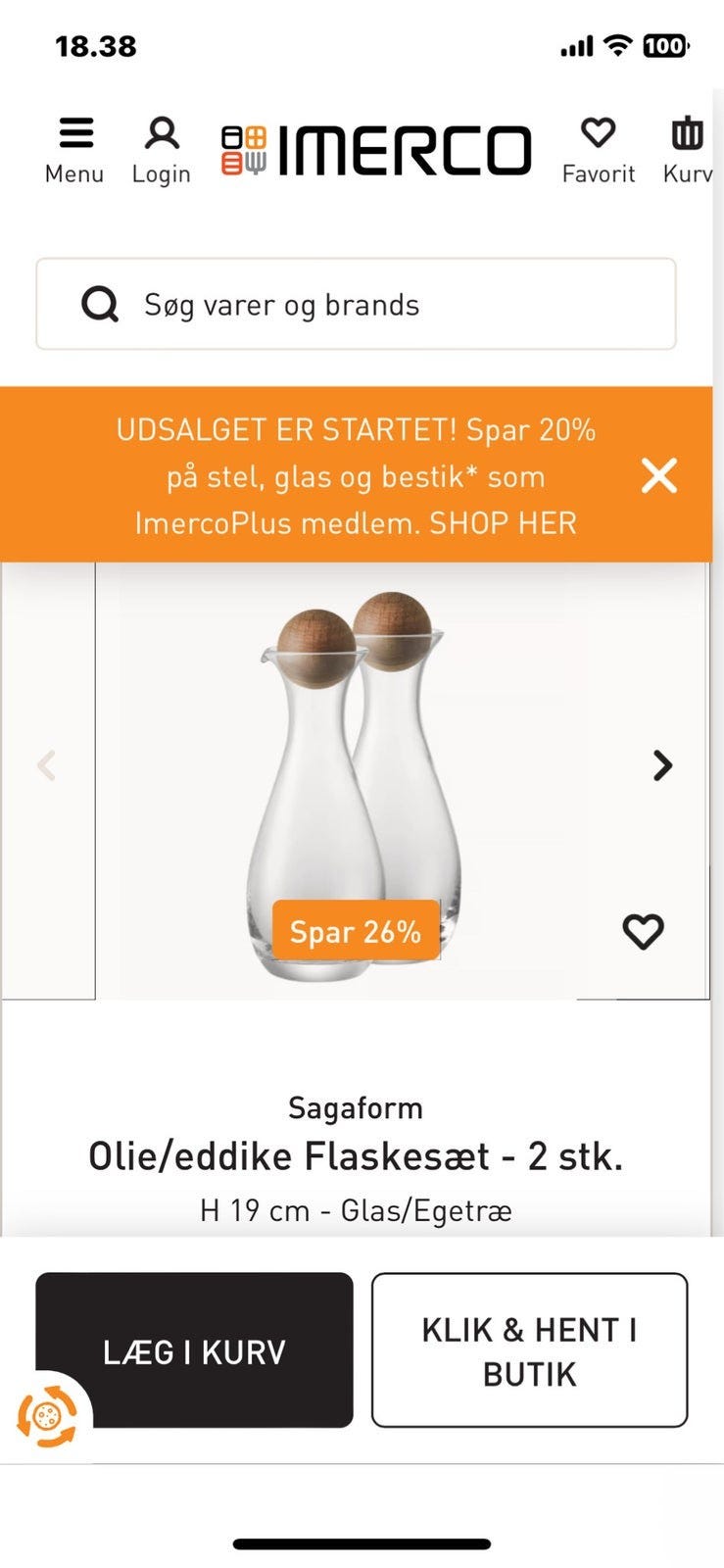Tap the IMERCO logo to go home

pos(376,151)
